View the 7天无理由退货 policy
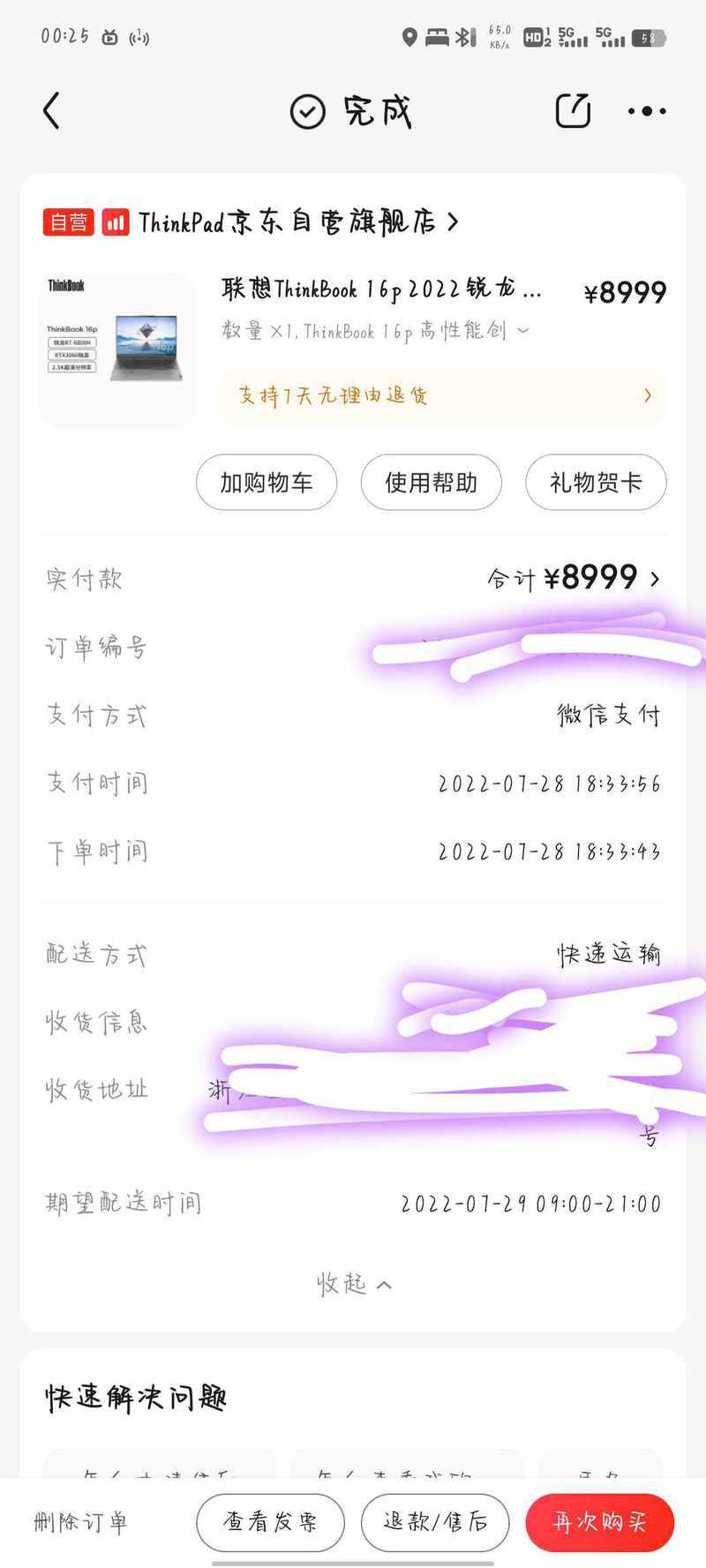The height and width of the screenshot is (1568, 706). 443,395
